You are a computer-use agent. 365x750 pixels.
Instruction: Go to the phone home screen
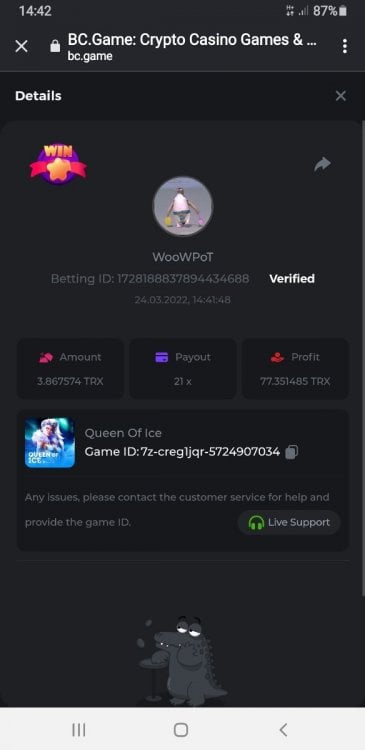click(181, 729)
